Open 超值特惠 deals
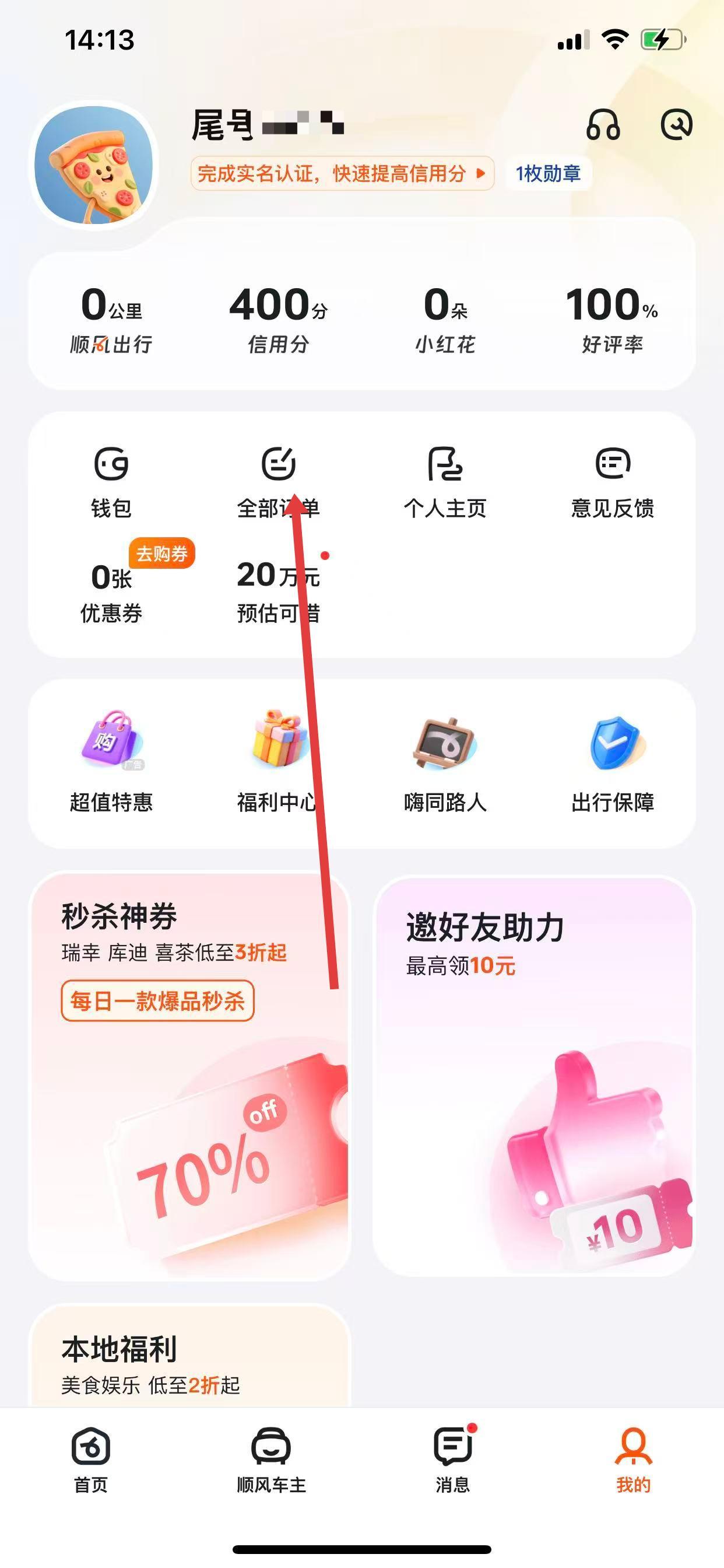Screen dimensions: 724x1568 111,761
